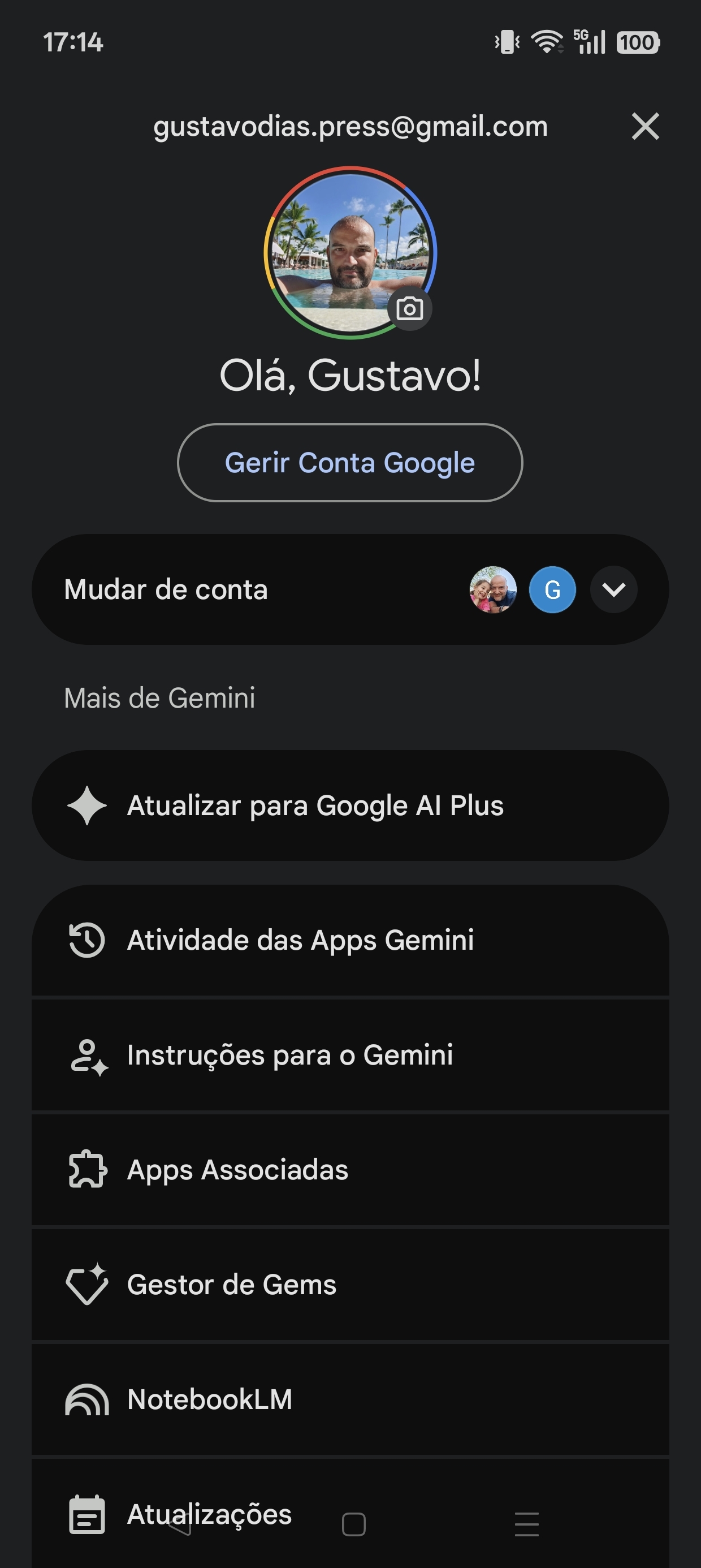Expand the Mudar de conta chevron
Screen dimensions: 701x1568
[x=613, y=589]
